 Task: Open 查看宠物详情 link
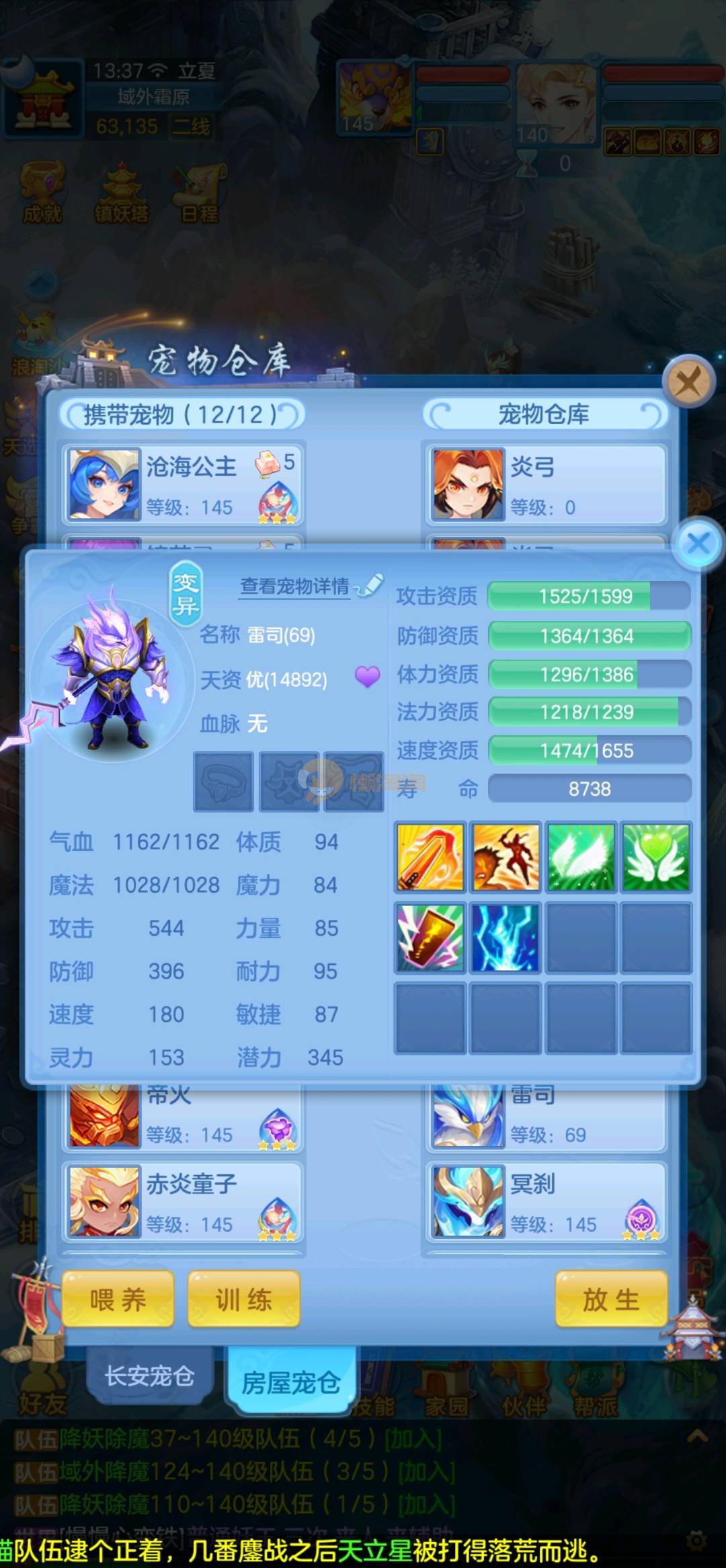296,587
